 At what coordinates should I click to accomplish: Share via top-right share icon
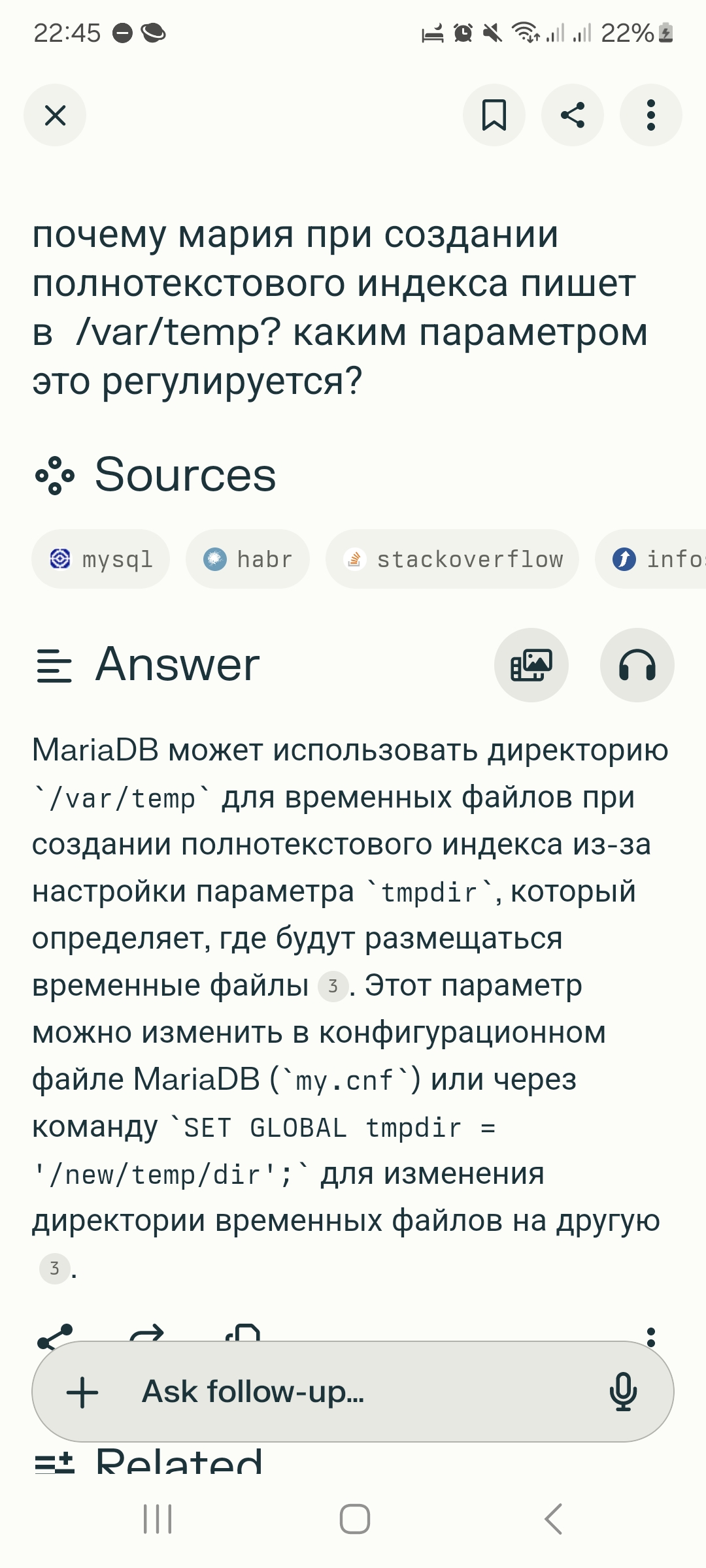[572, 116]
